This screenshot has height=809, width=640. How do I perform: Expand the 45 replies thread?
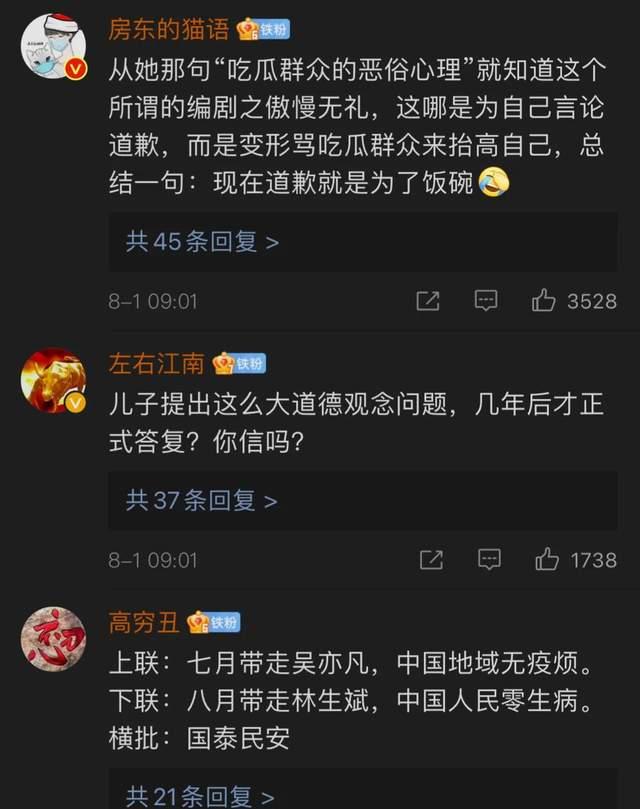pyautogui.click(x=202, y=241)
